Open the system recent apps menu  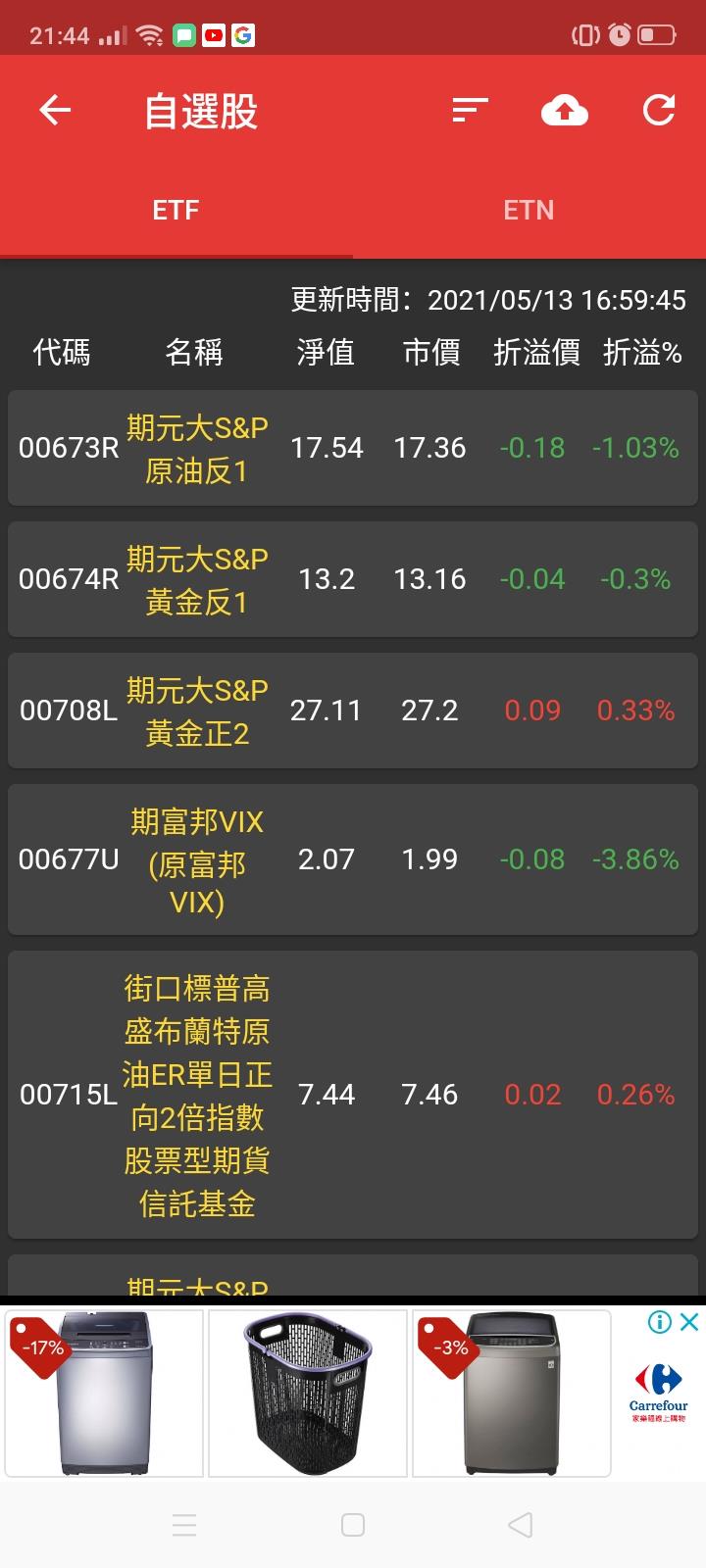pyautogui.click(x=184, y=1525)
